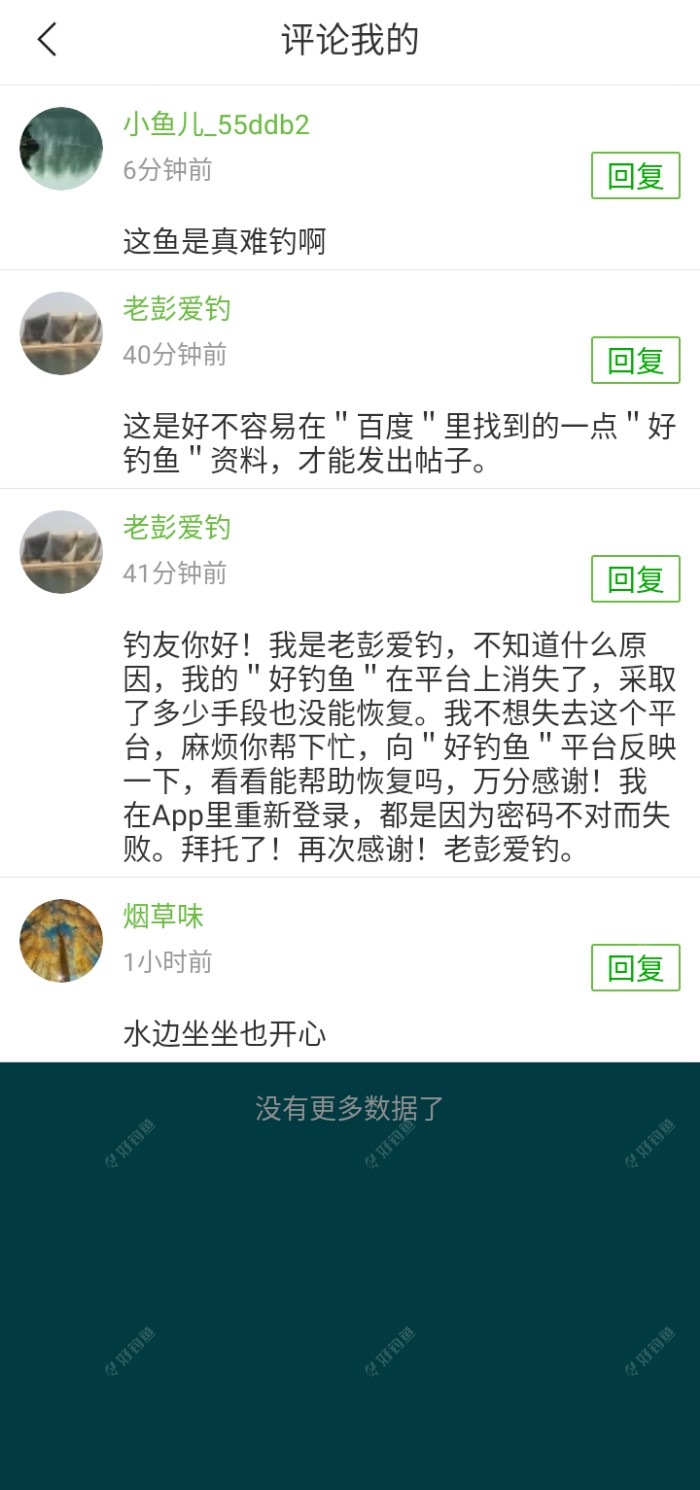Select the 老彭爱钓 username on the 41分钟前 comment

[x=177, y=527]
